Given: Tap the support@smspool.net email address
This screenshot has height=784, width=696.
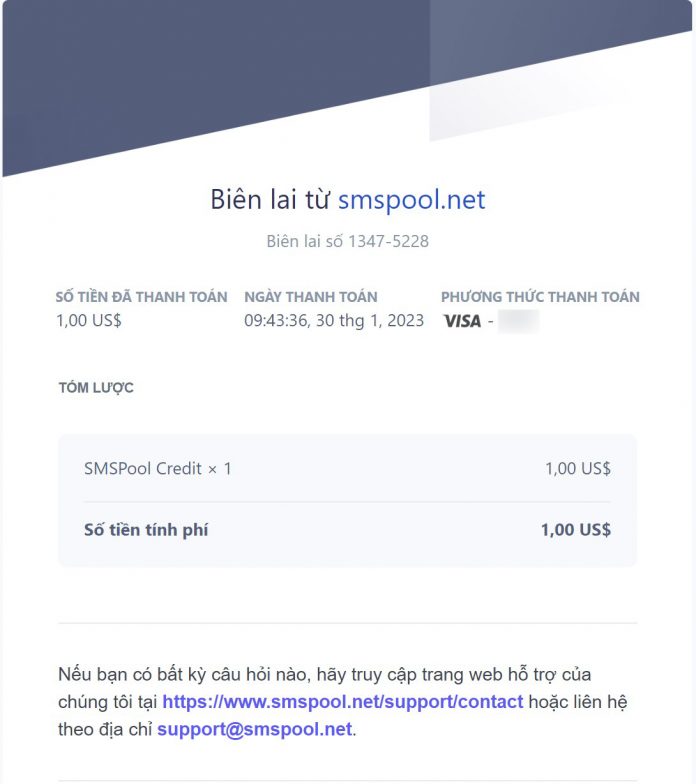Looking at the screenshot, I should click(x=254, y=729).
